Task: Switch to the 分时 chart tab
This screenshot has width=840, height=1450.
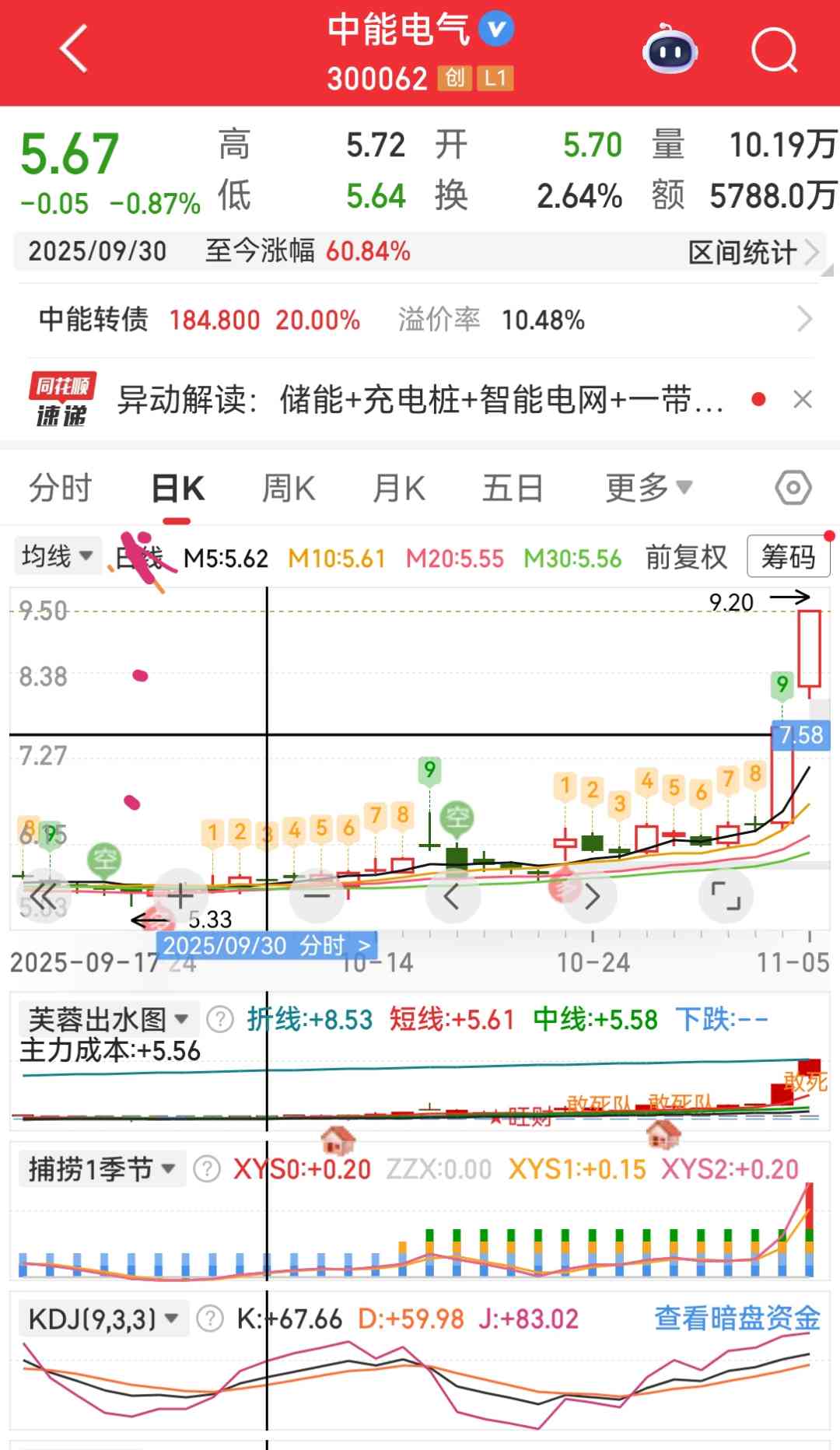Action: tap(60, 489)
